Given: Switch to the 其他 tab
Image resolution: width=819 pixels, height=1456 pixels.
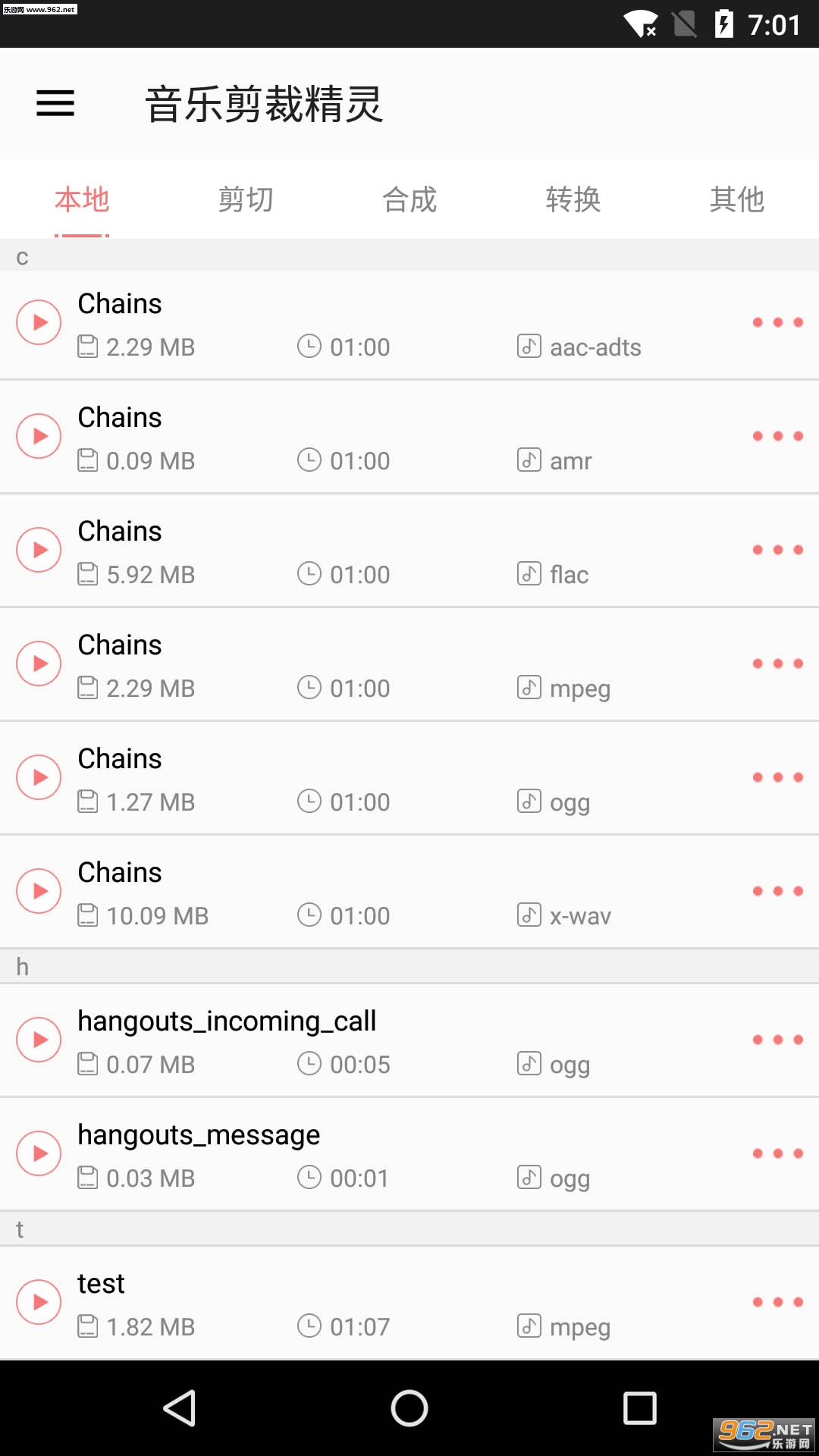Looking at the screenshot, I should [736, 199].
